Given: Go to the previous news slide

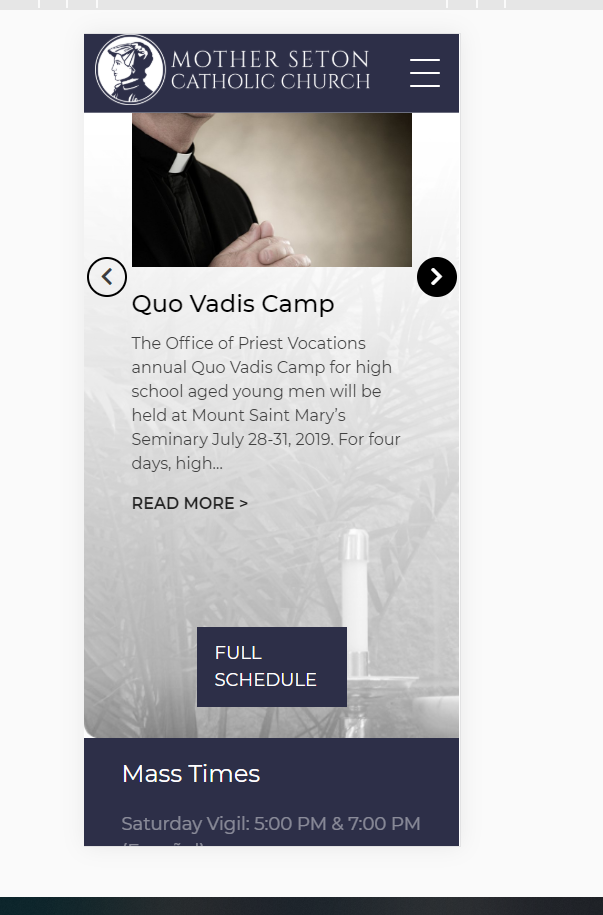Looking at the screenshot, I should pyautogui.click(x=107, y=277).
